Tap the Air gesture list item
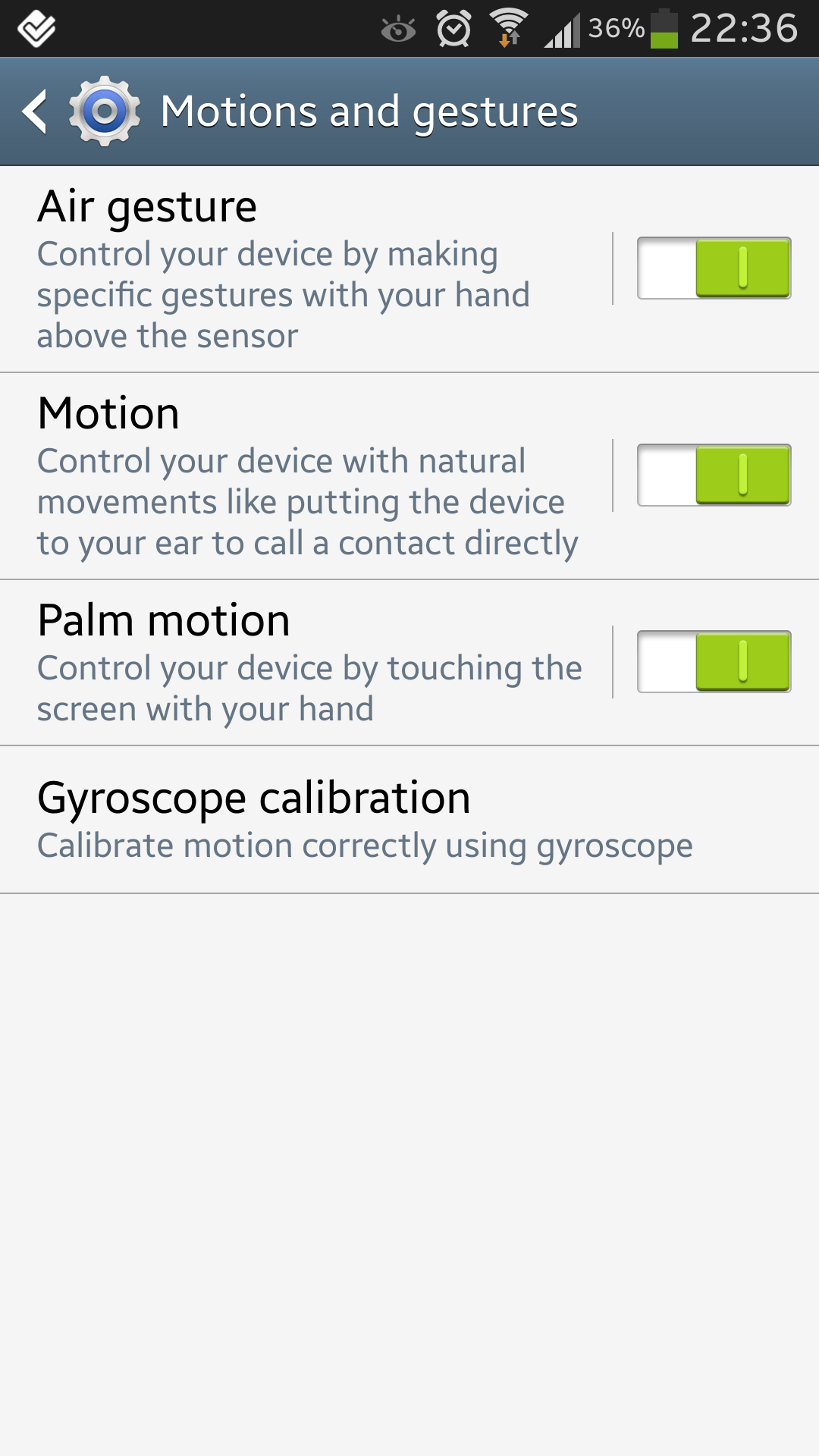The width and height of the screenshot is (819, 1456). click(303, 269)
